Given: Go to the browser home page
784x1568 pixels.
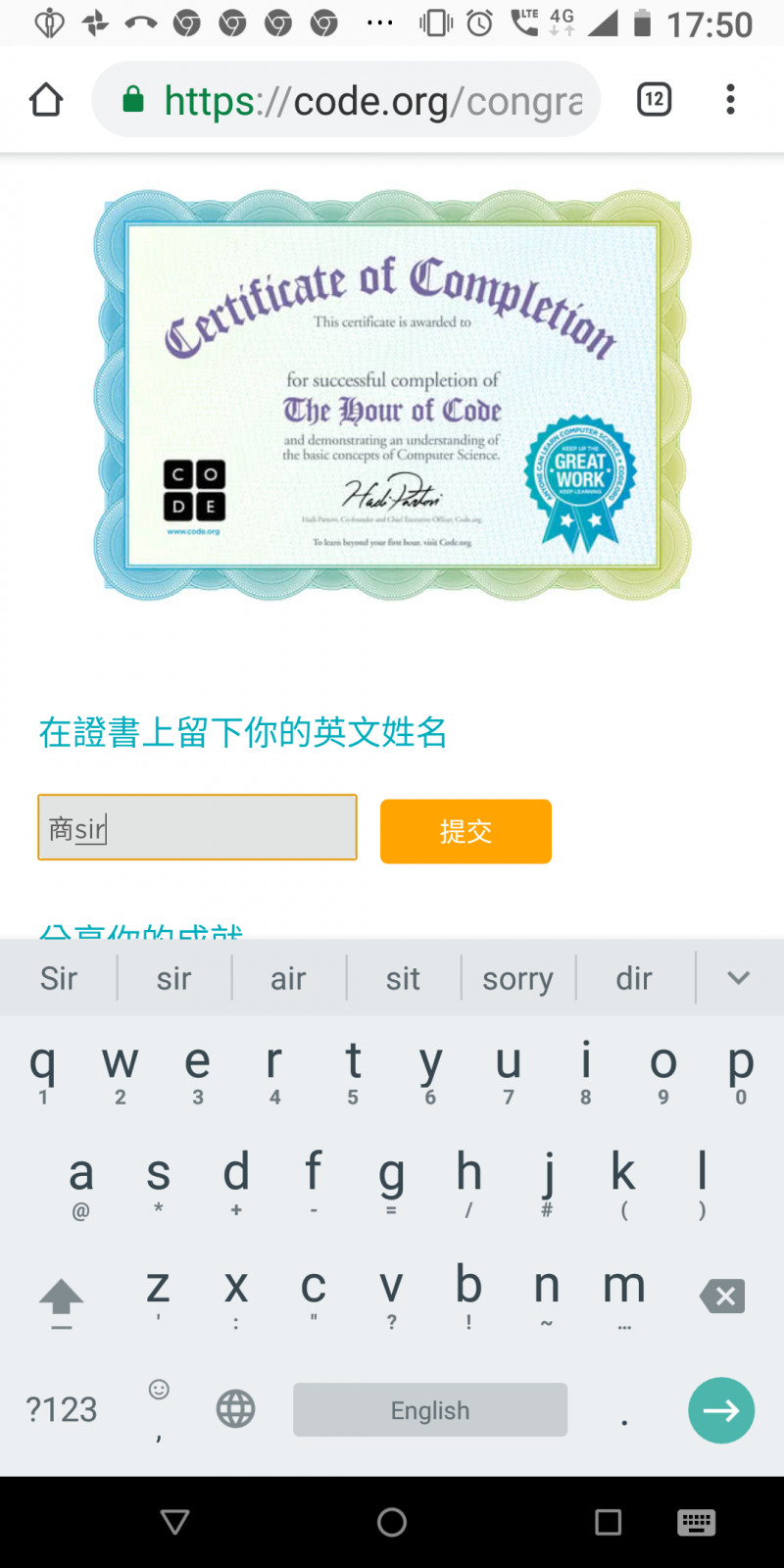Looking at the screenshot, I should tap(46, 100).
